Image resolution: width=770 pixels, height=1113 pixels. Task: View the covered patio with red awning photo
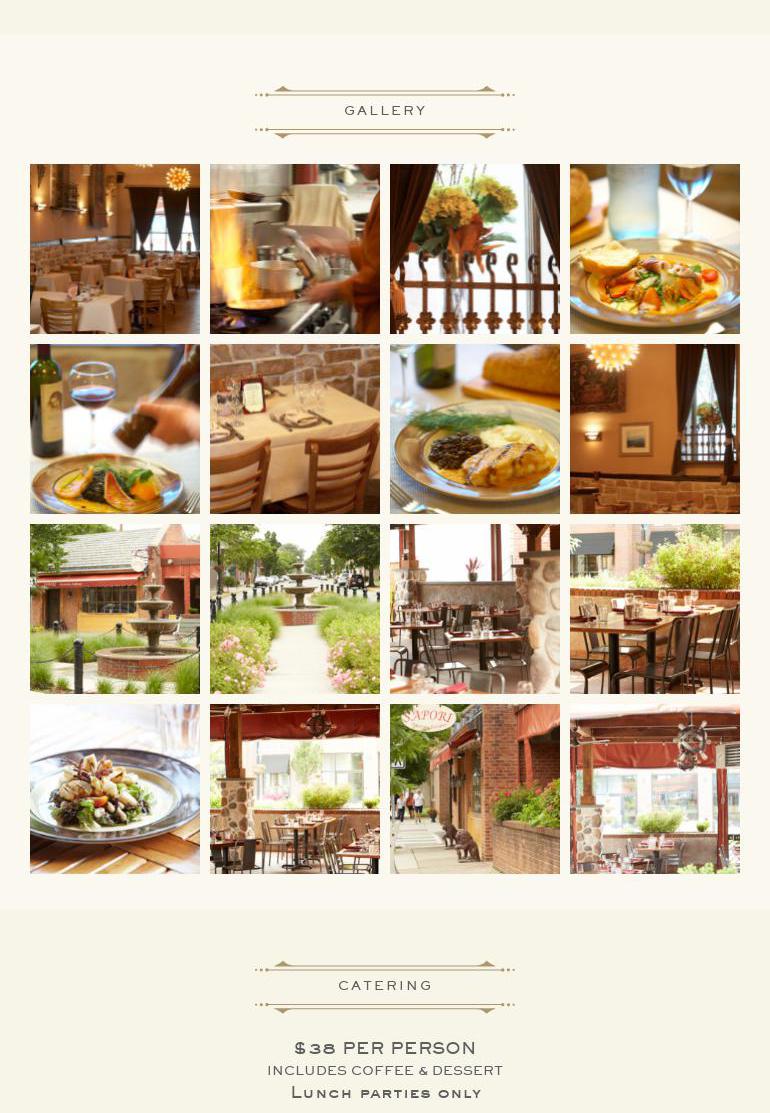pyautogui.click(x=295, y=789)
